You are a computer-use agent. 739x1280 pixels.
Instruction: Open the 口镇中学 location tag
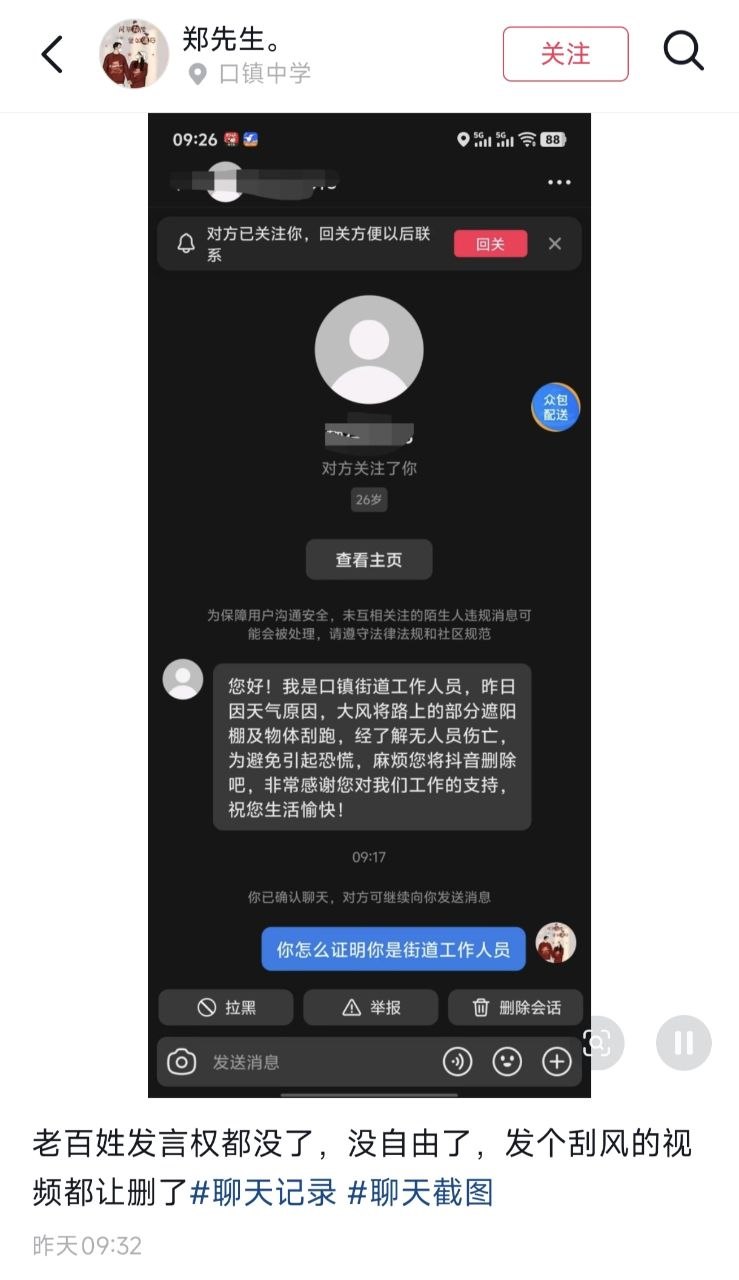click(x=250, y=73)
